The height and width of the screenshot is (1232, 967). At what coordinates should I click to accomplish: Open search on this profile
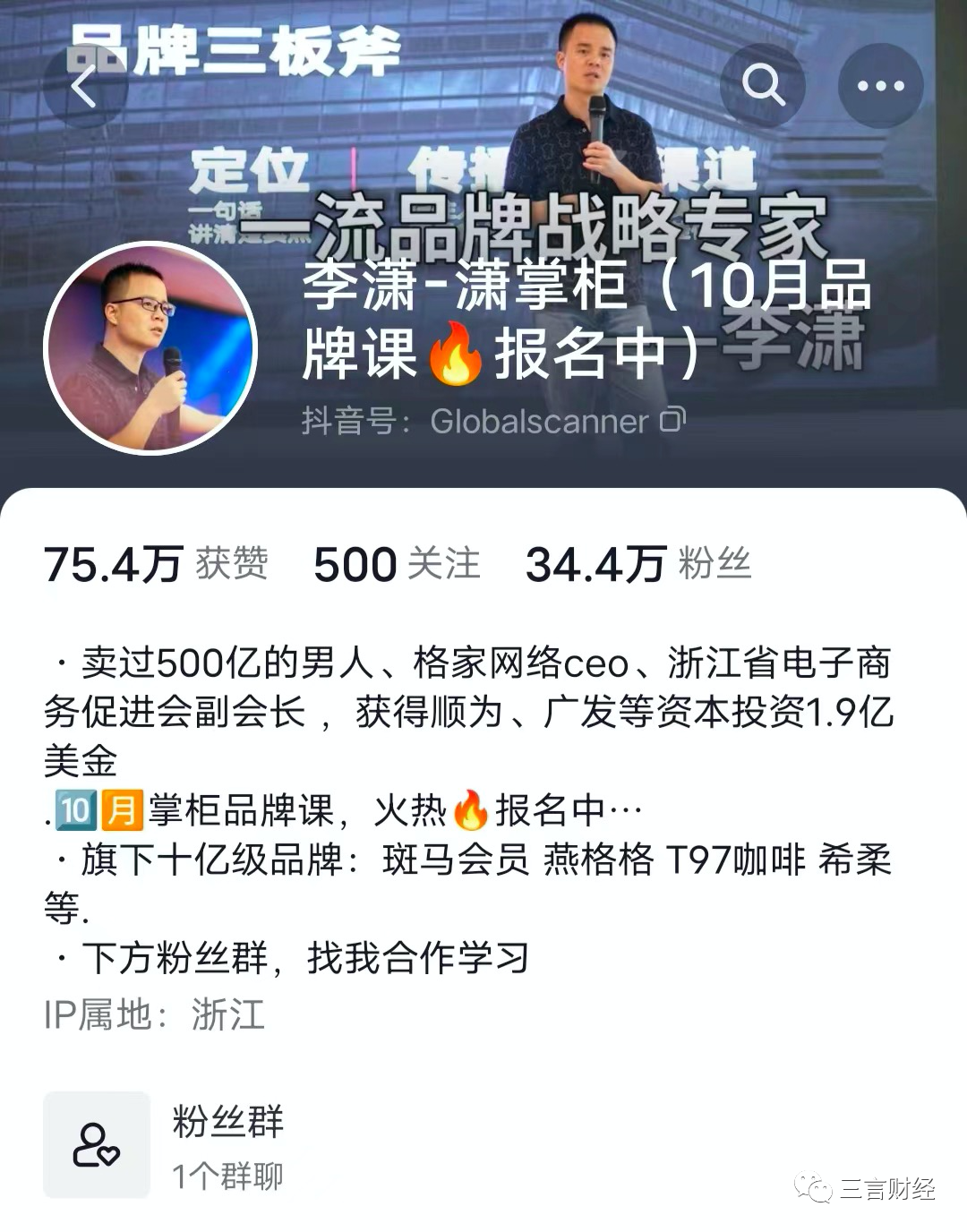[x=763, y=86]
